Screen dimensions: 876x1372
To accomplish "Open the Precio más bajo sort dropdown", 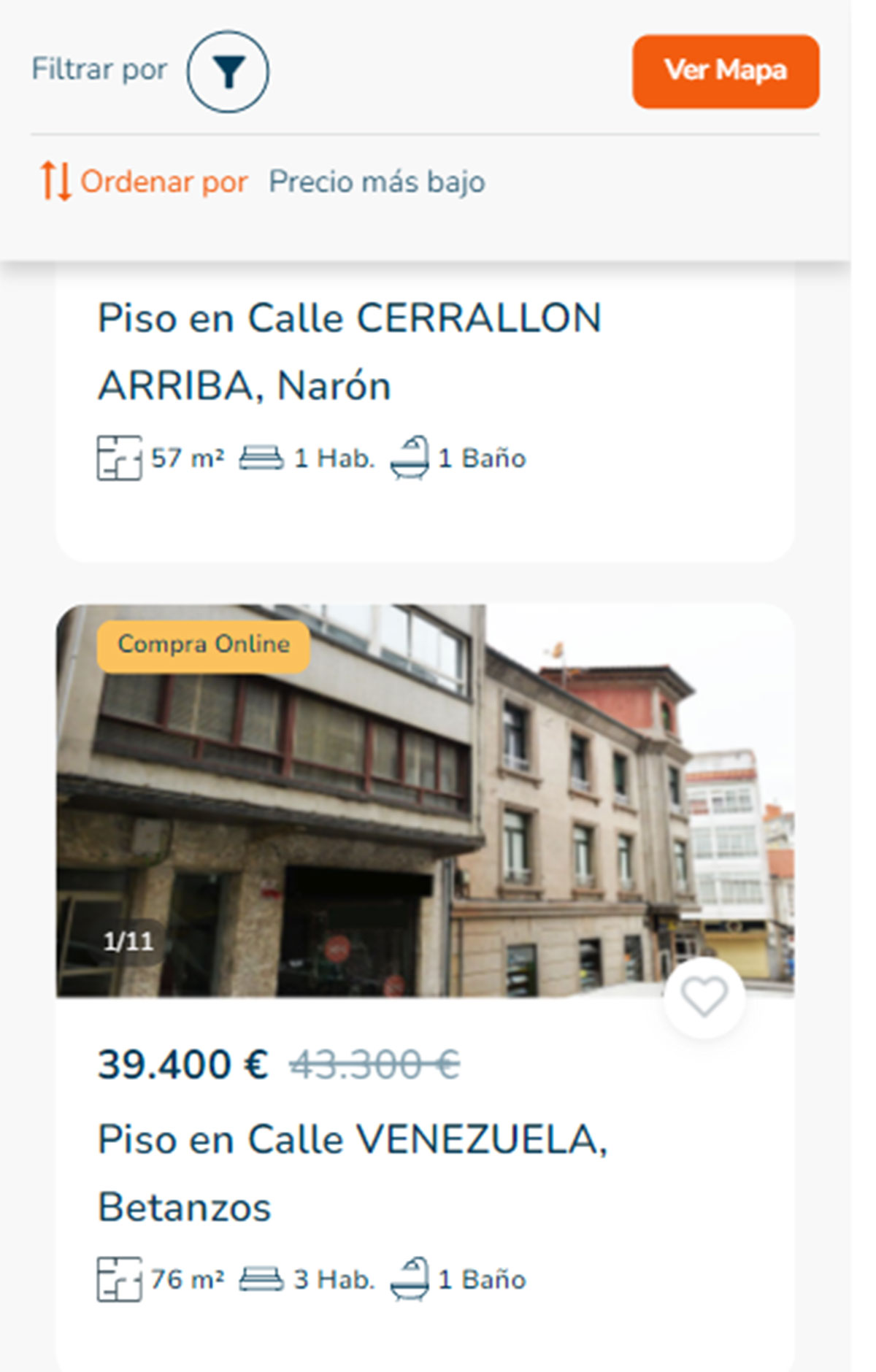I will (377, 182).
